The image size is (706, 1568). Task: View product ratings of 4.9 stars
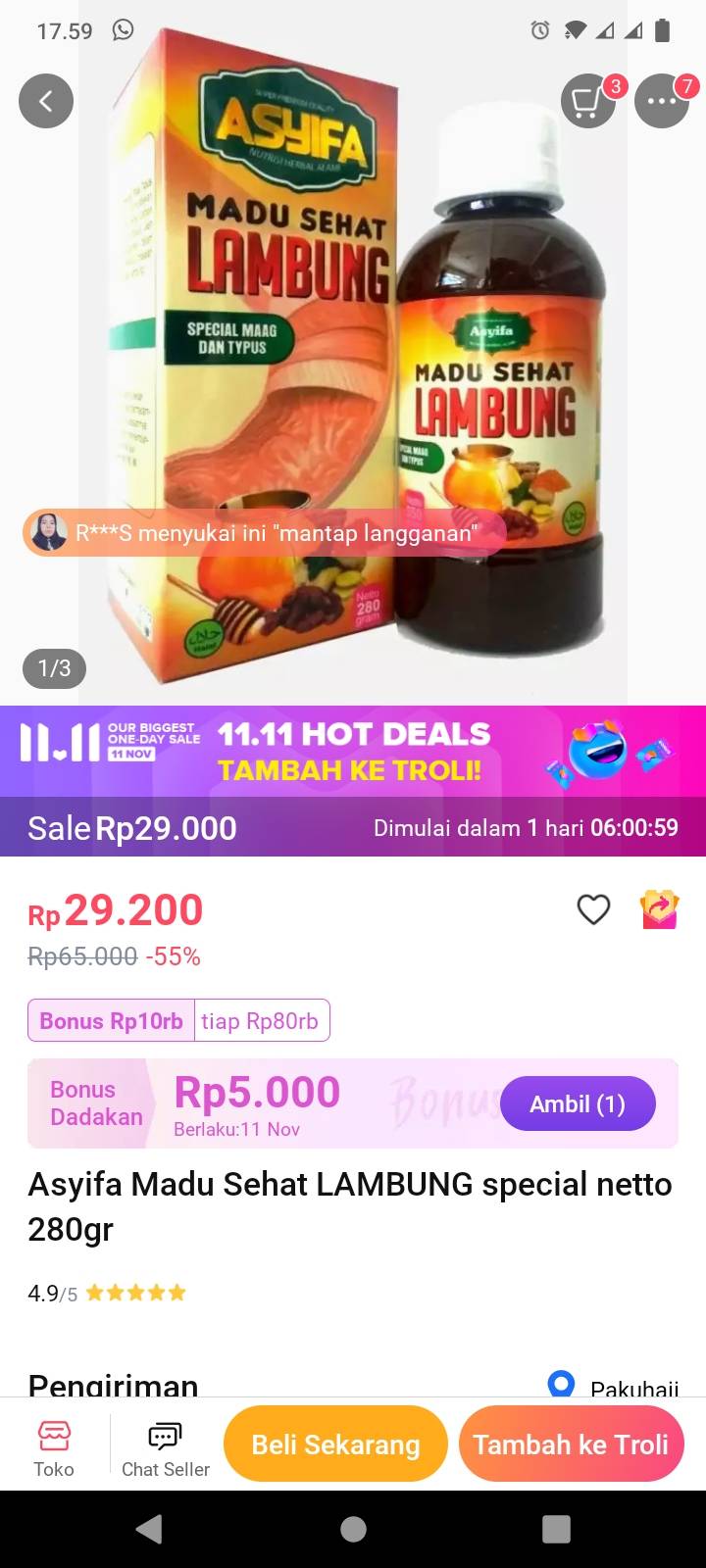click(107, 1294)
